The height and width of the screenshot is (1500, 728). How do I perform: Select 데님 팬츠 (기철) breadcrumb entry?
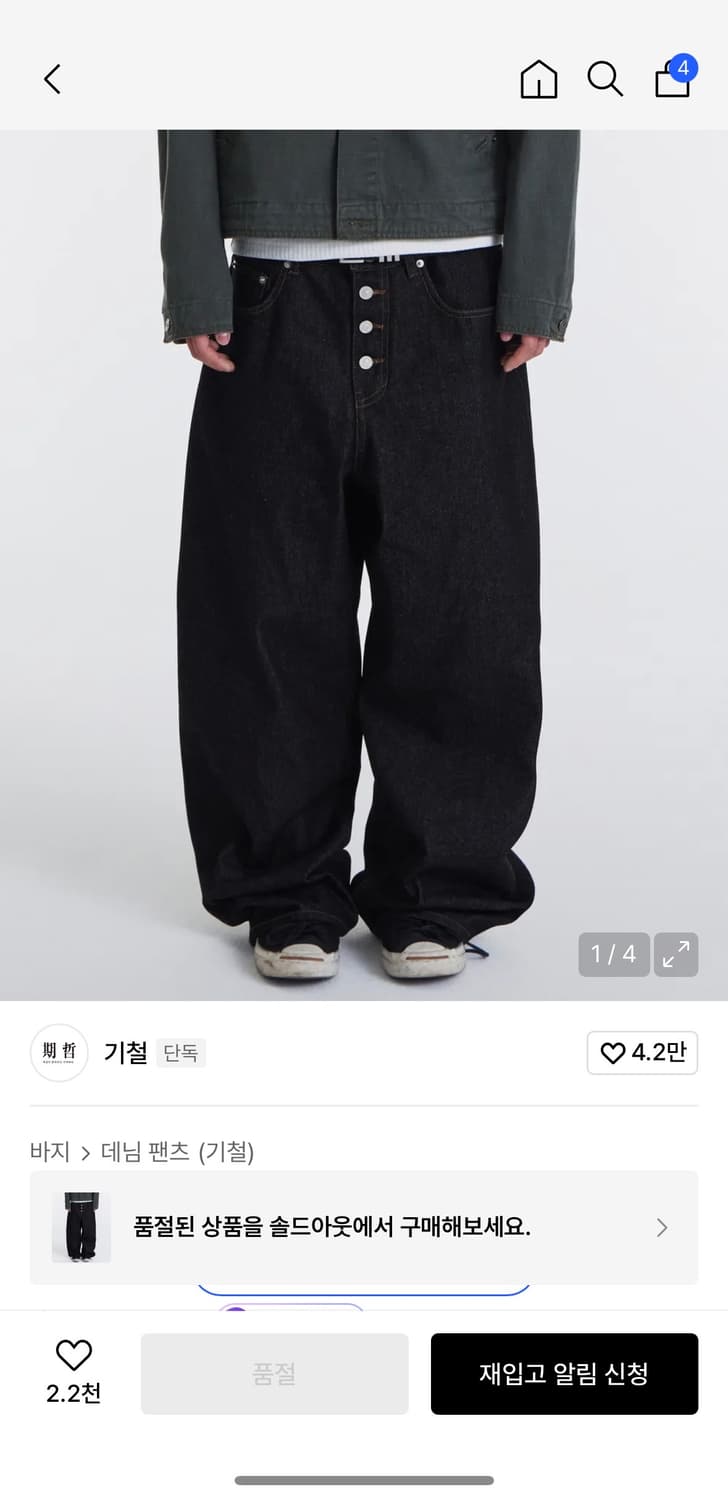(180, 1152)
